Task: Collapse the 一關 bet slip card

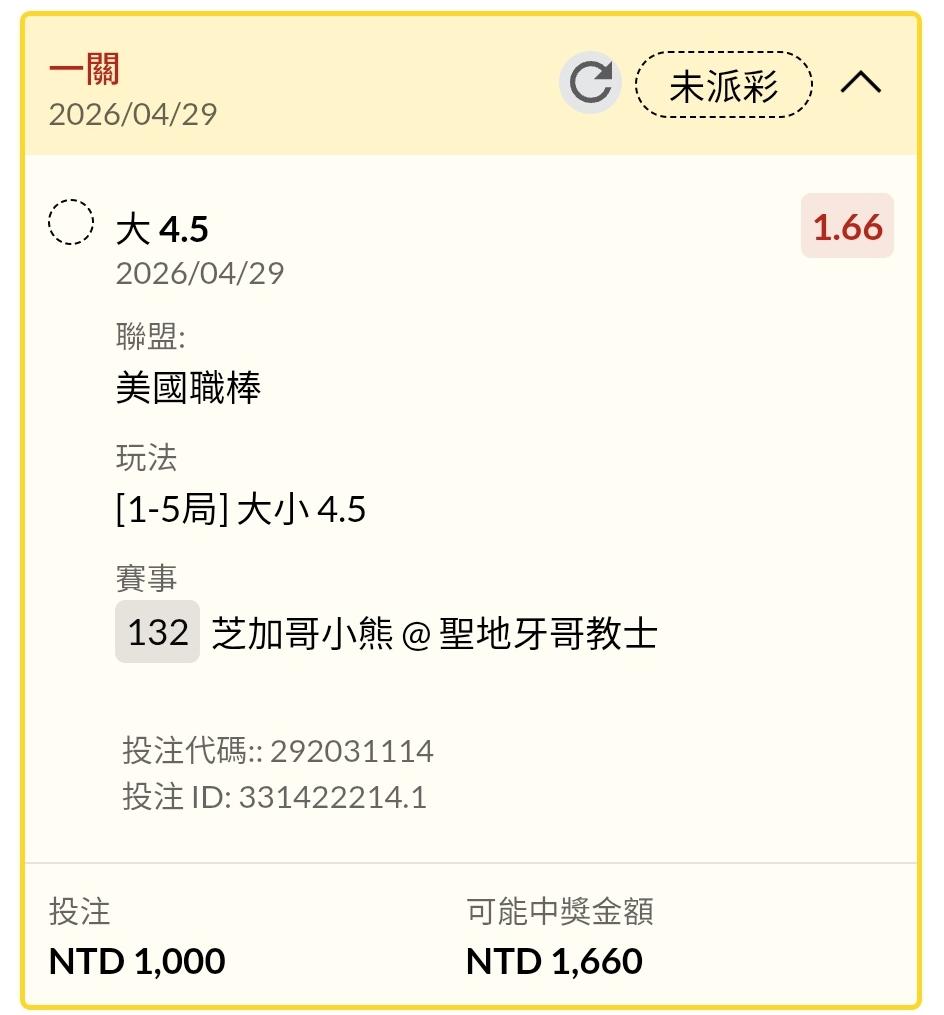Action: click(x=860, y=84)
